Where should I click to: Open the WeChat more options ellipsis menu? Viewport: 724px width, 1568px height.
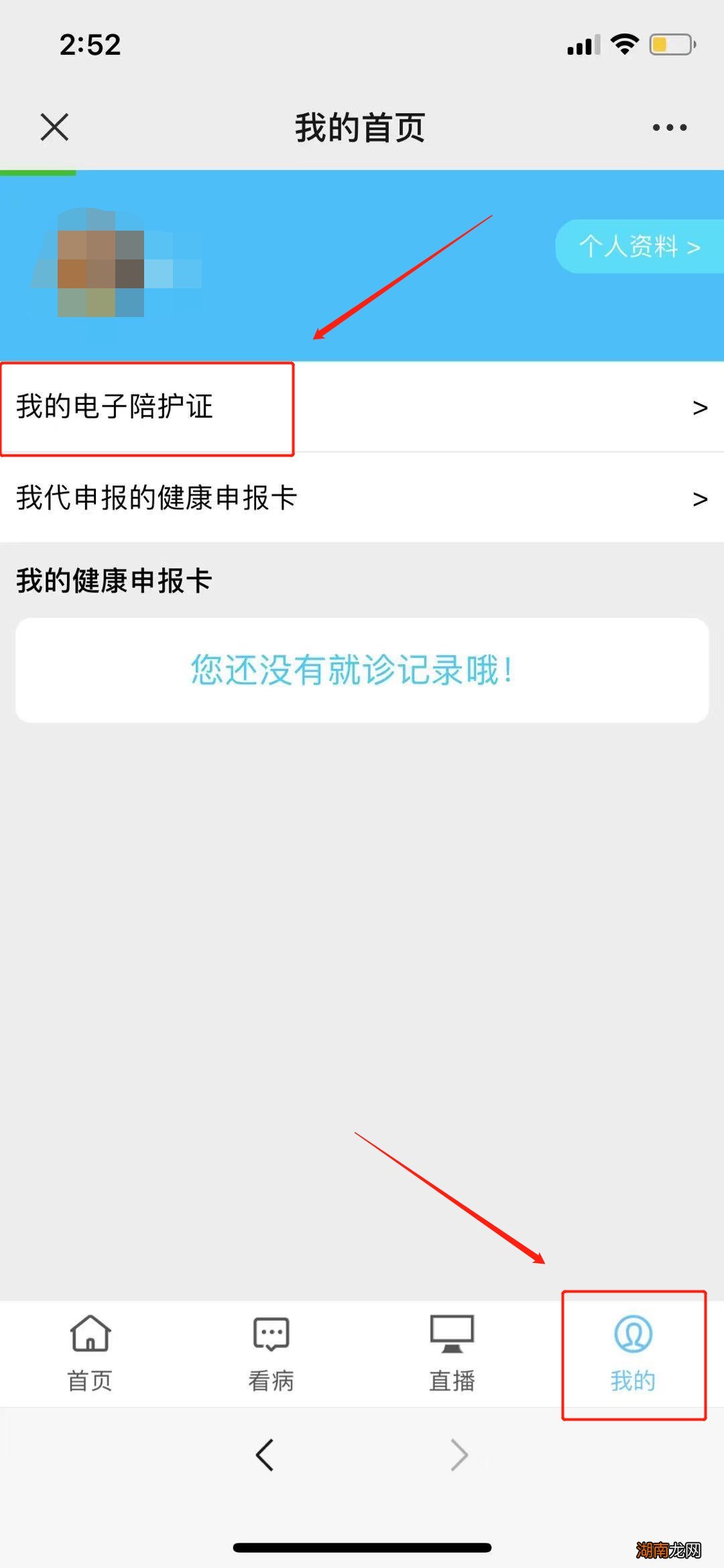(x=668, y=126)
